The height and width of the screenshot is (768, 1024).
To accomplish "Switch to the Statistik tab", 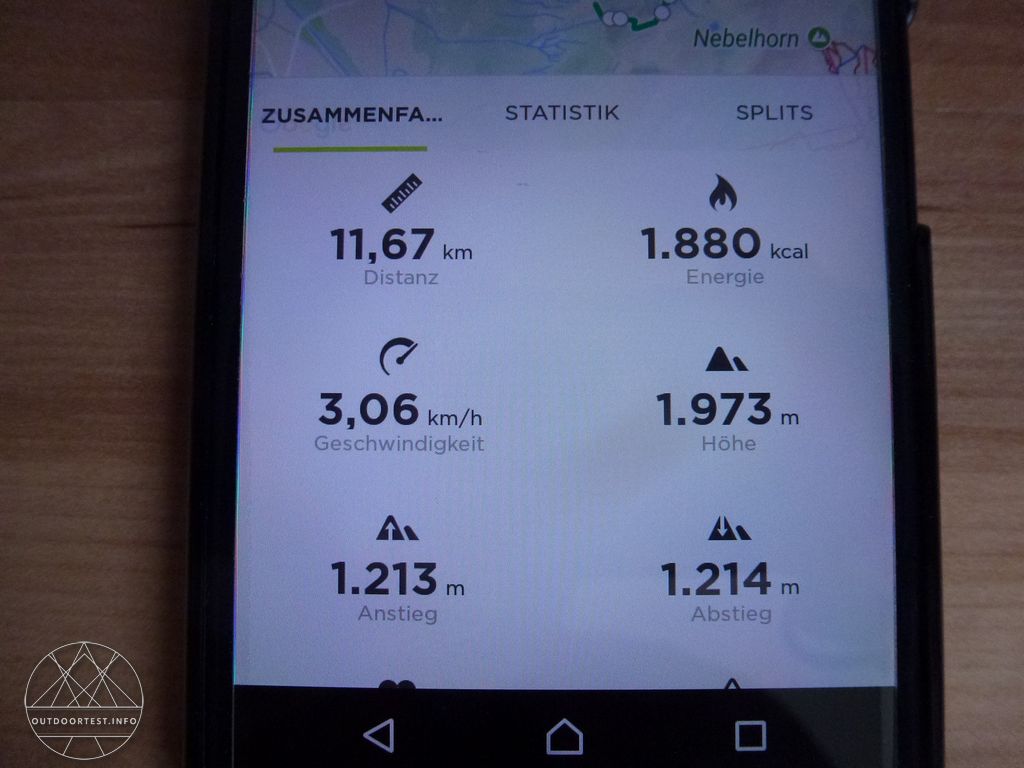I will pos(562,113).
